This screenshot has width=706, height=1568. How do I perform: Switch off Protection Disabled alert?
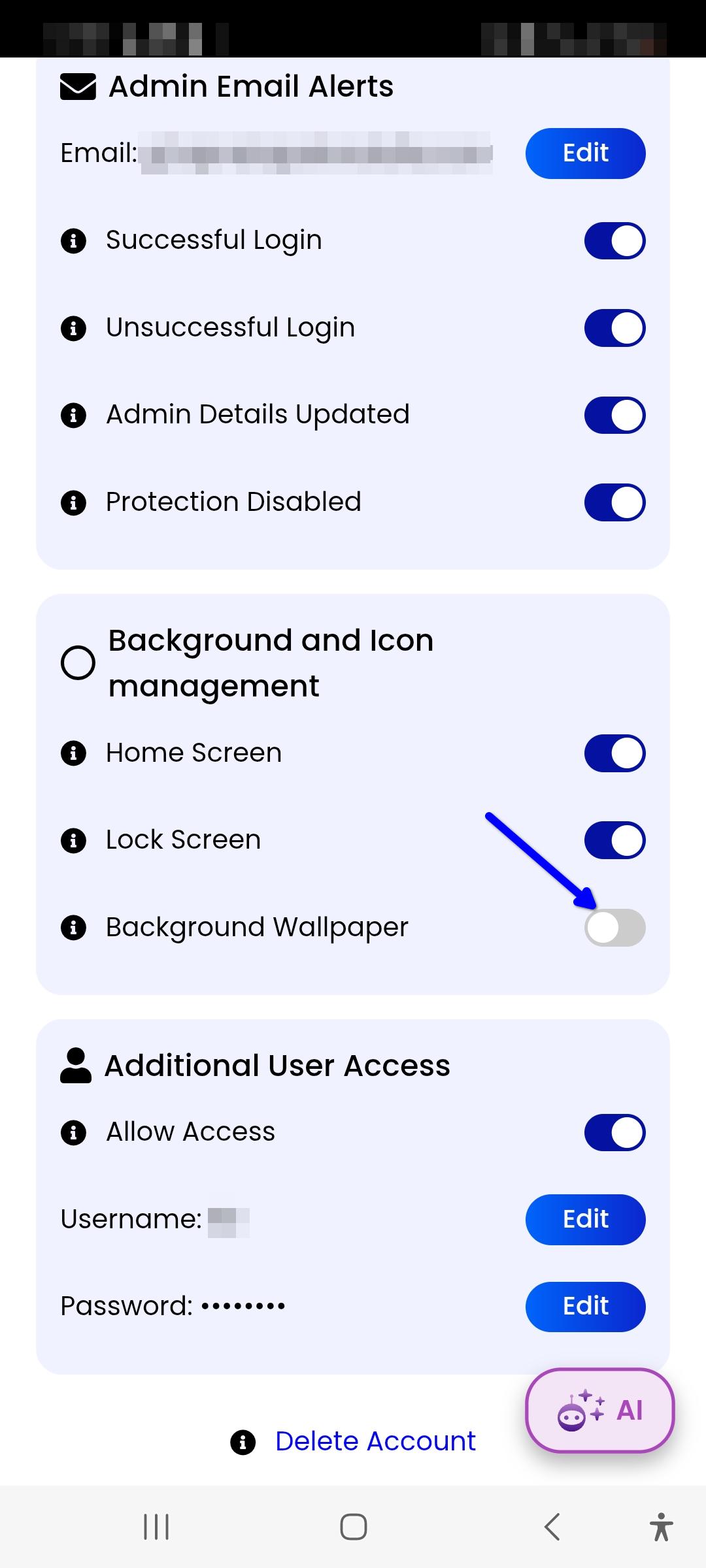(x=614, y=502)
